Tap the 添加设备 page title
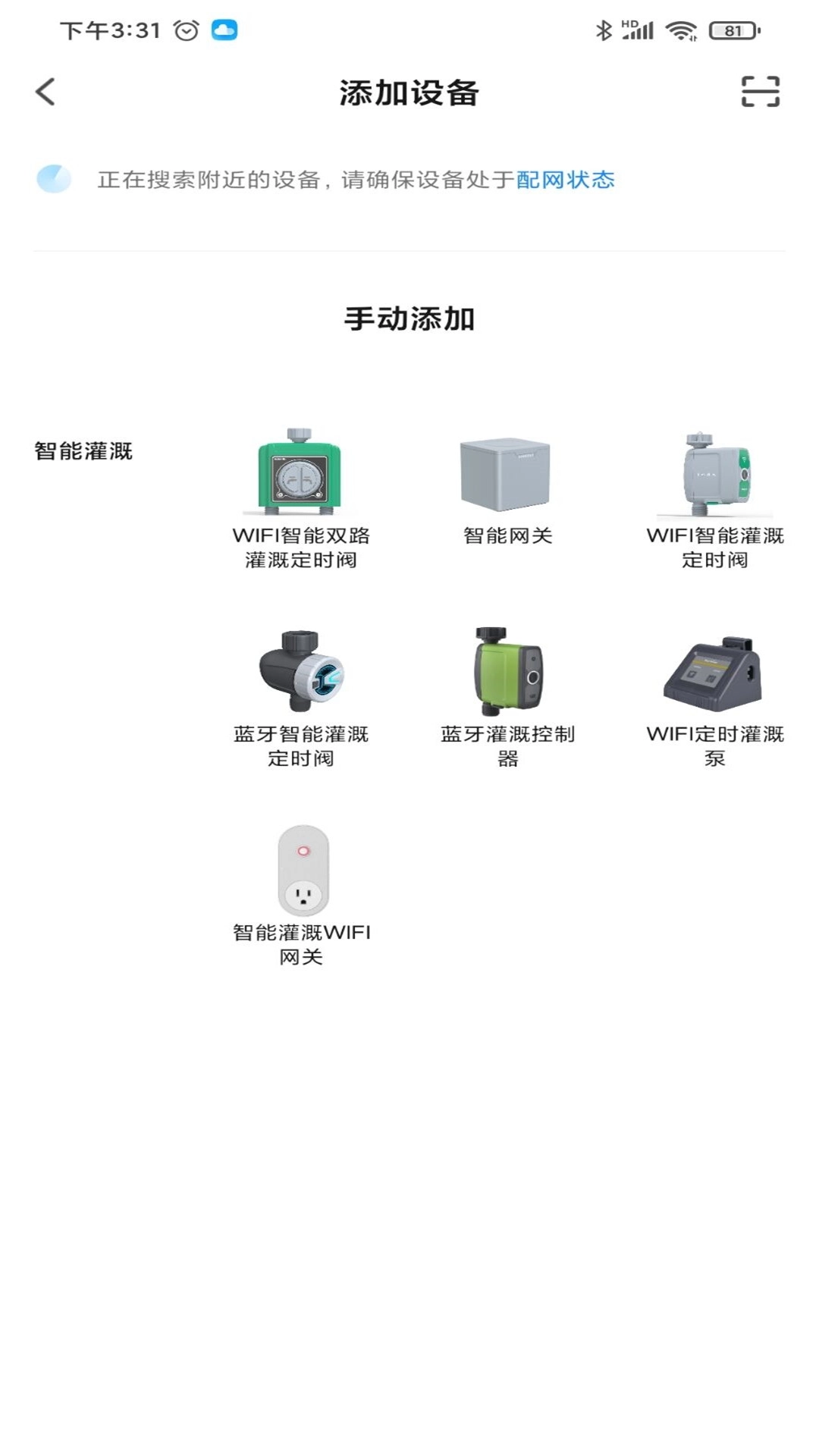 [x=409, y=91]
